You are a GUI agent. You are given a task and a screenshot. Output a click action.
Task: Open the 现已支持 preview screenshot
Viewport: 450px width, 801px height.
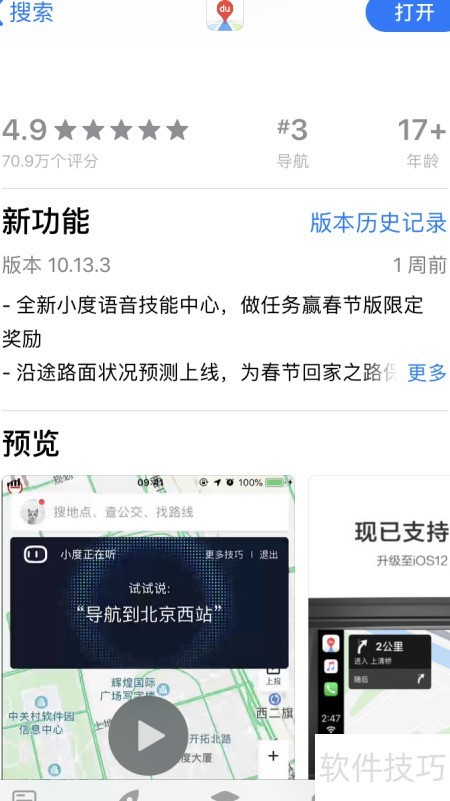coord(379,627)
